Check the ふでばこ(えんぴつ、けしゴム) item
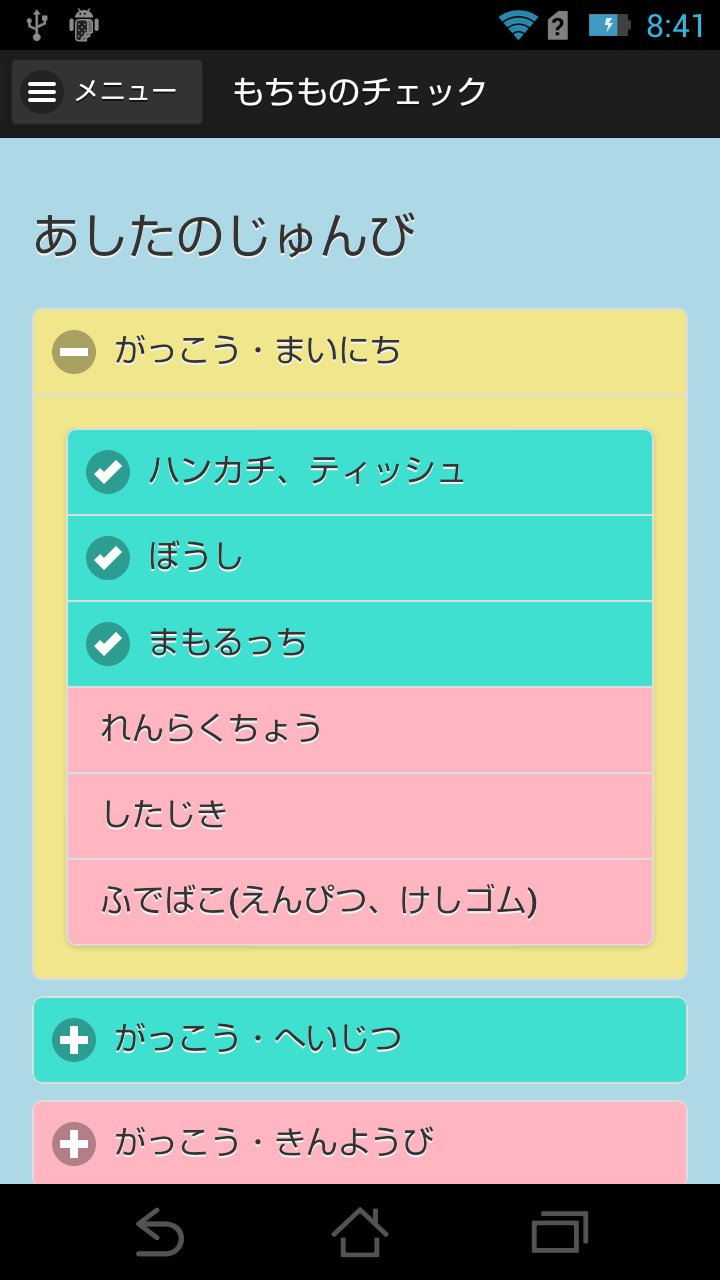 (360, 902)
